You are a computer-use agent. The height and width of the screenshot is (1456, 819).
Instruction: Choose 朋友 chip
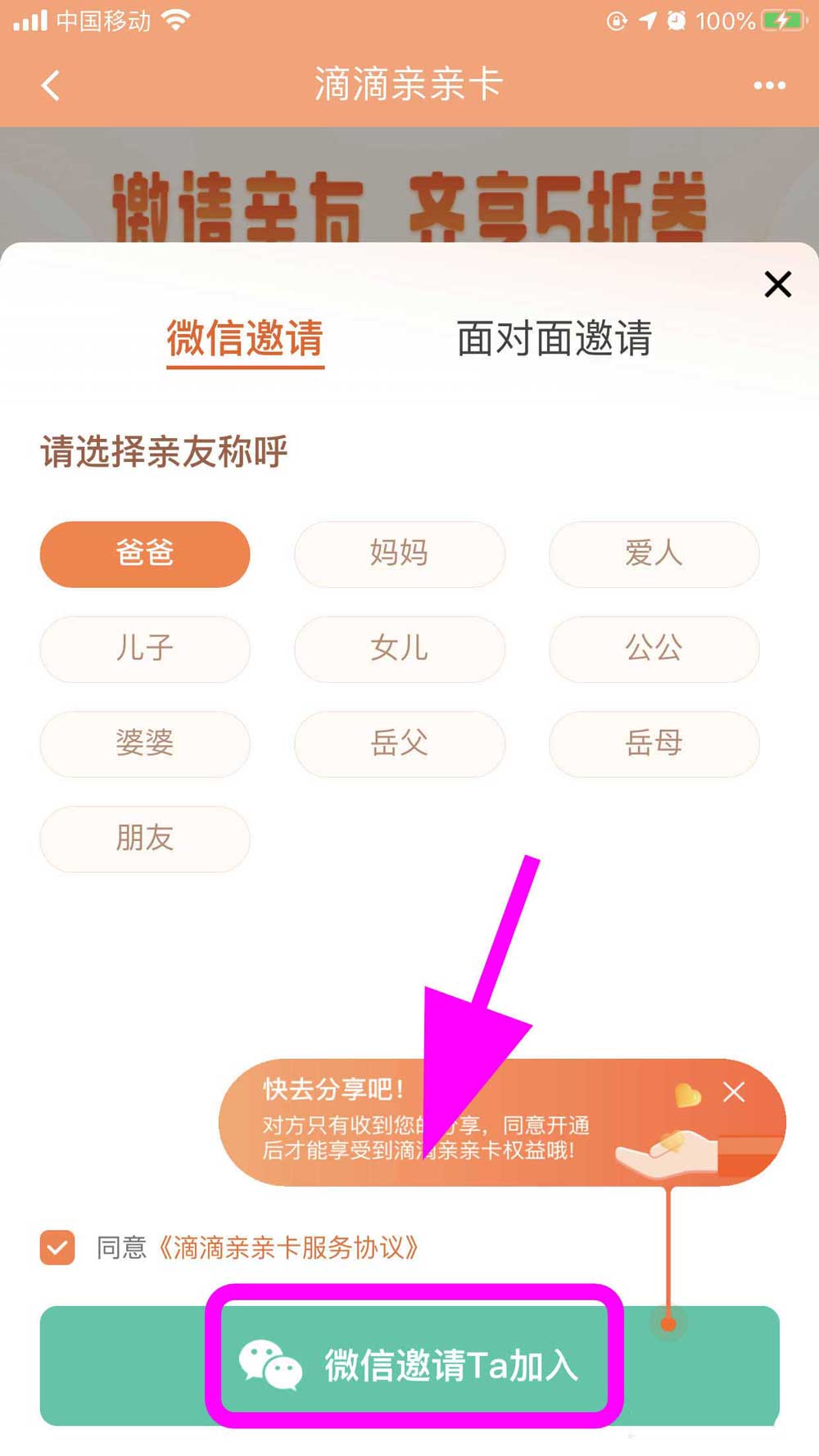pyautogui.click(x=145, y=839)
